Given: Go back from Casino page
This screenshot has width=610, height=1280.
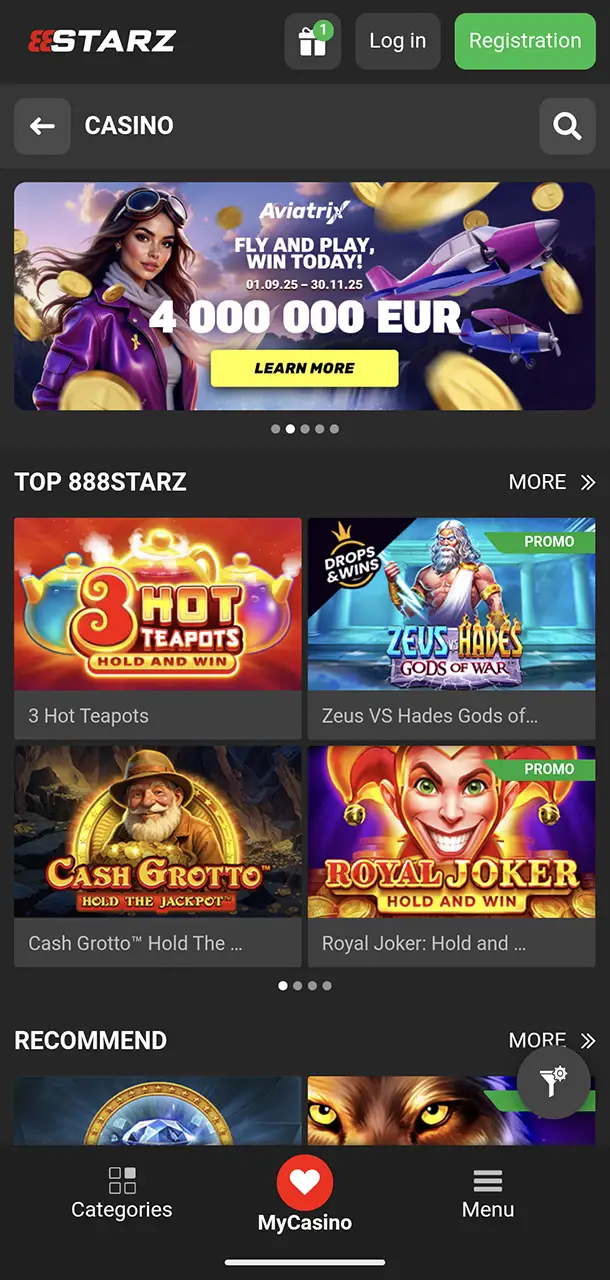Looking at the screenshot, I should [x=42, y=126].
